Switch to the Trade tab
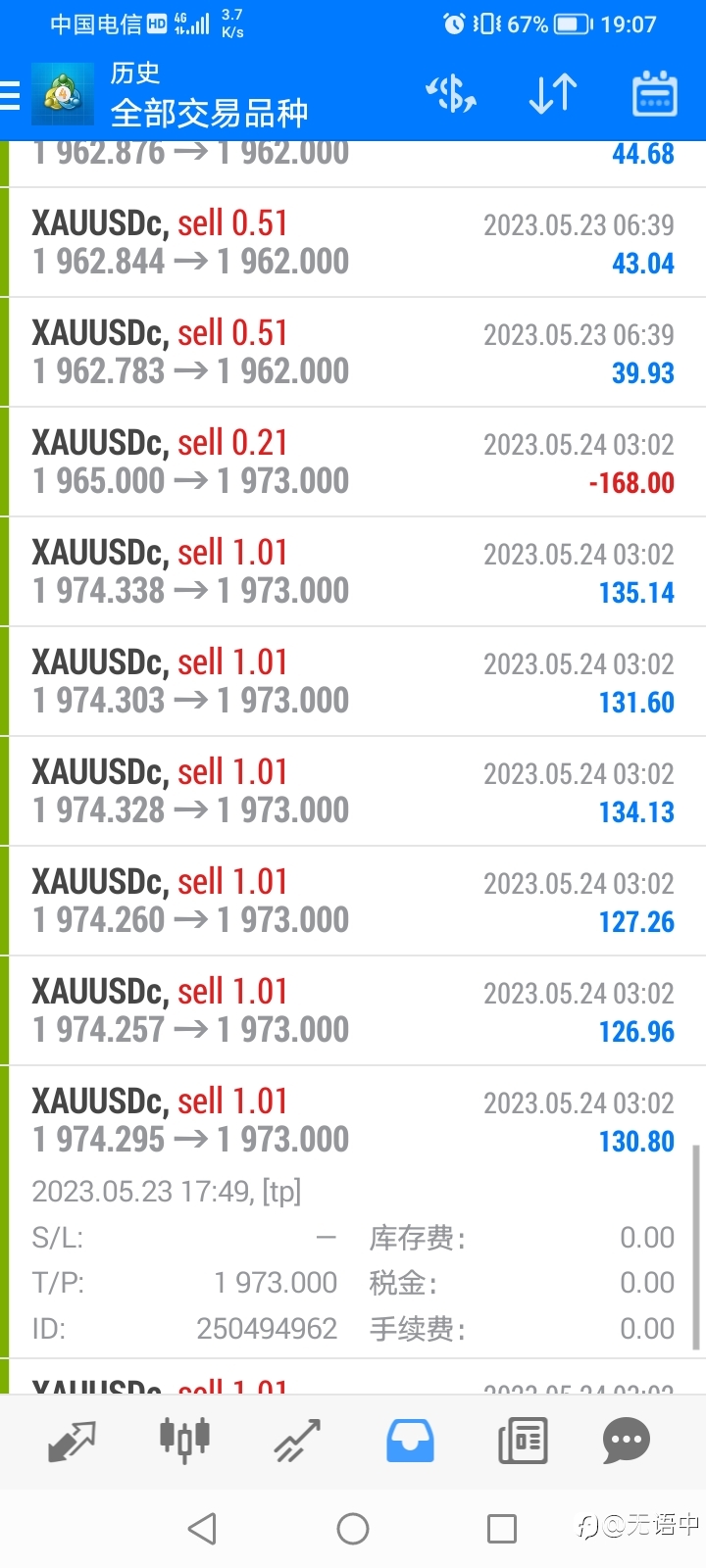706x1568 pixels. click(297, 1441)
